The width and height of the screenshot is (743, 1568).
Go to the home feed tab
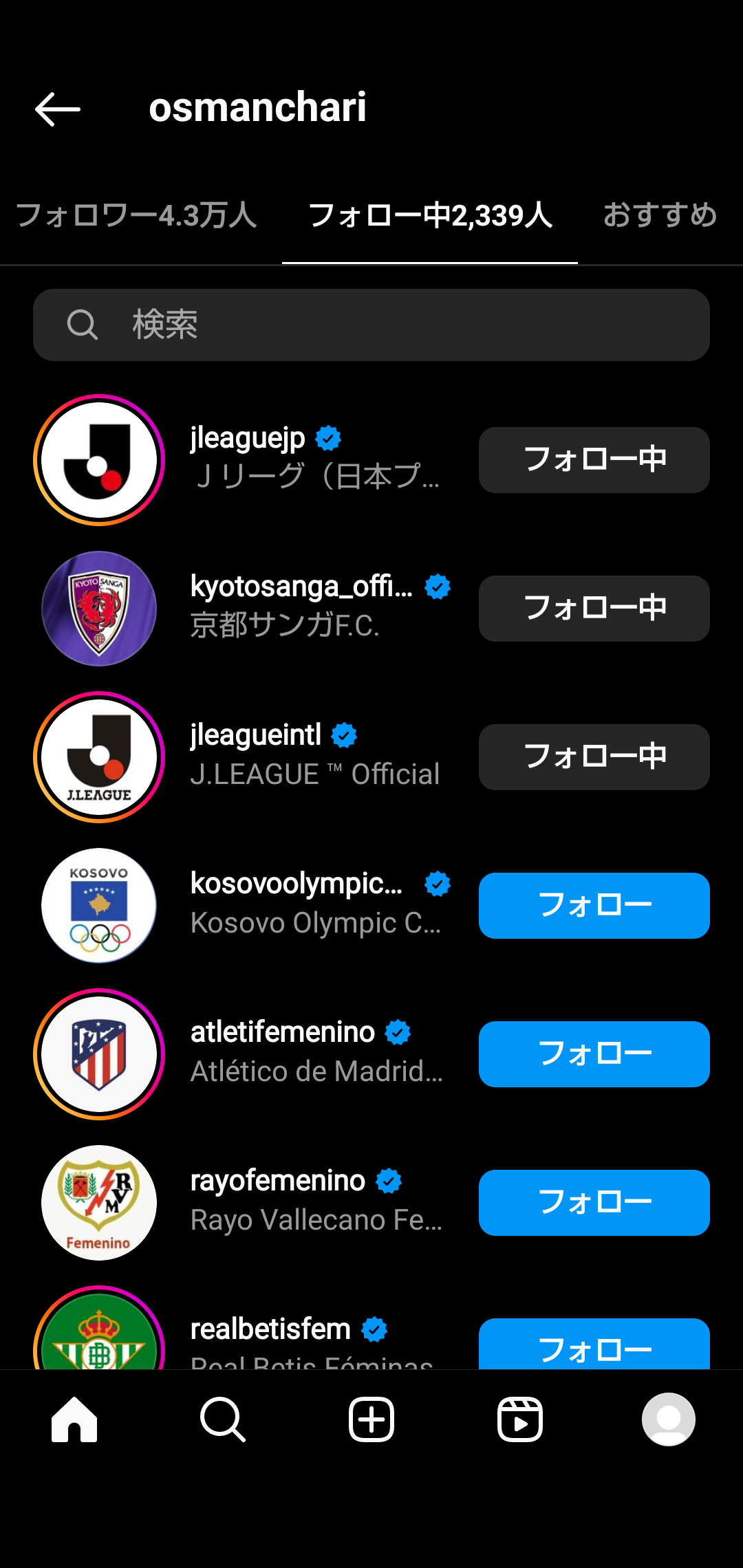click(x=74, y=1419)
